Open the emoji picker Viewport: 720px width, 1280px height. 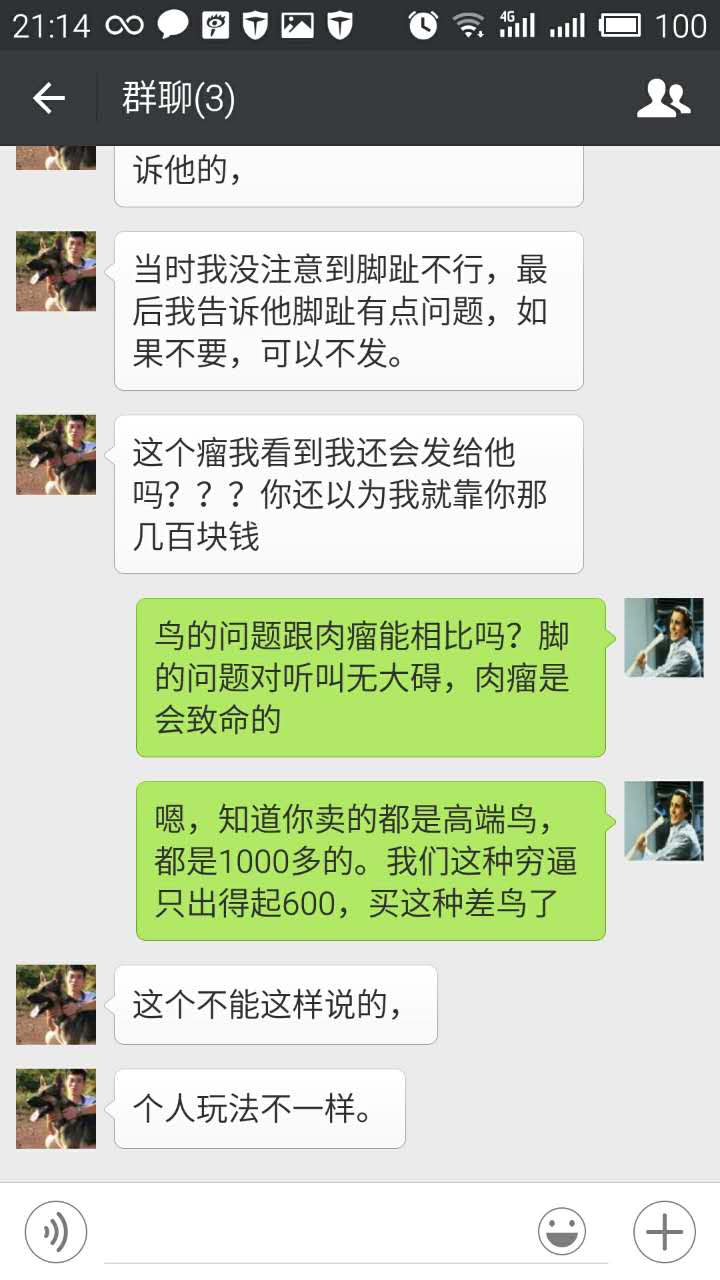[562, 1231]
